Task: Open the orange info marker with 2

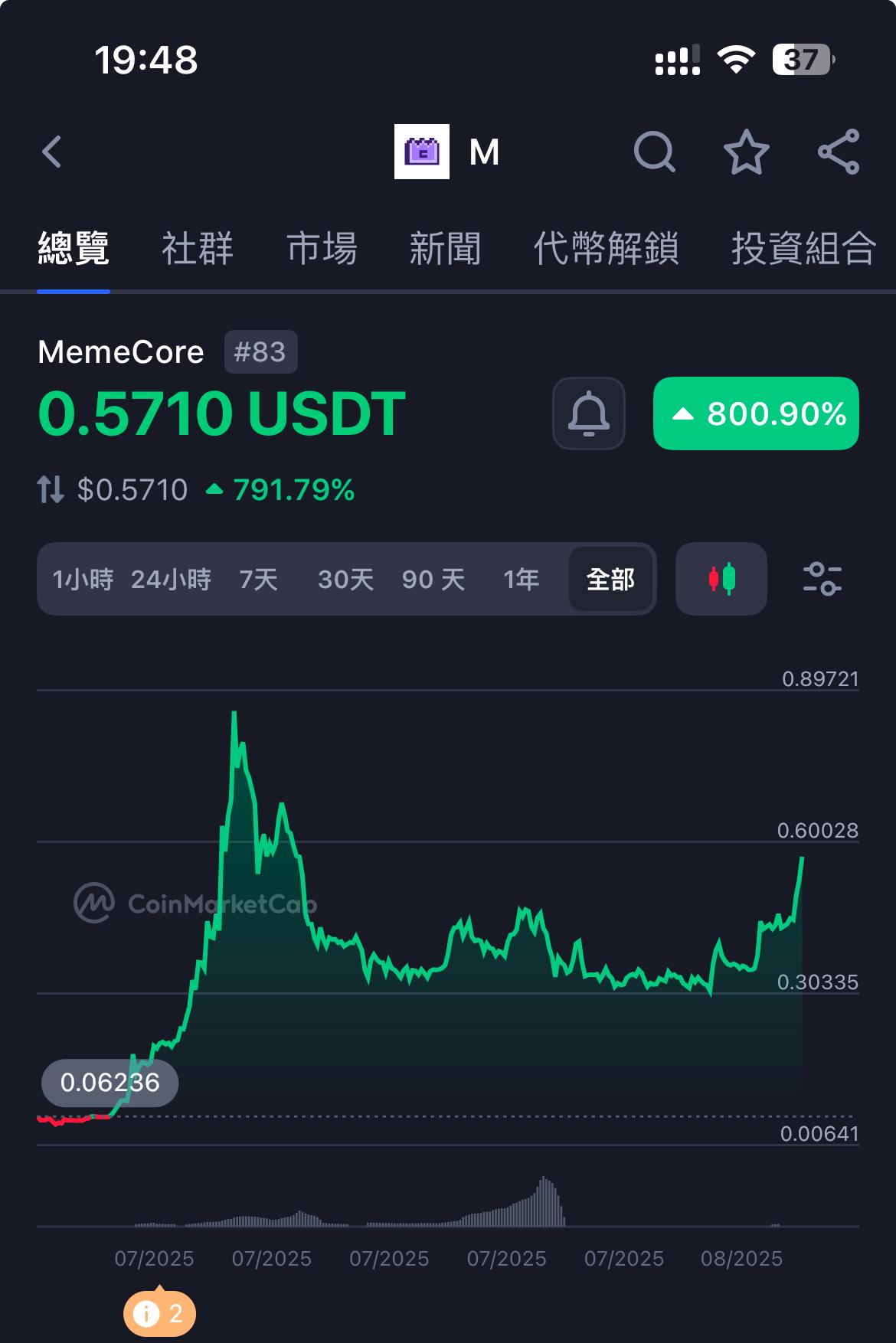Action: click(x=159, y=1314)
